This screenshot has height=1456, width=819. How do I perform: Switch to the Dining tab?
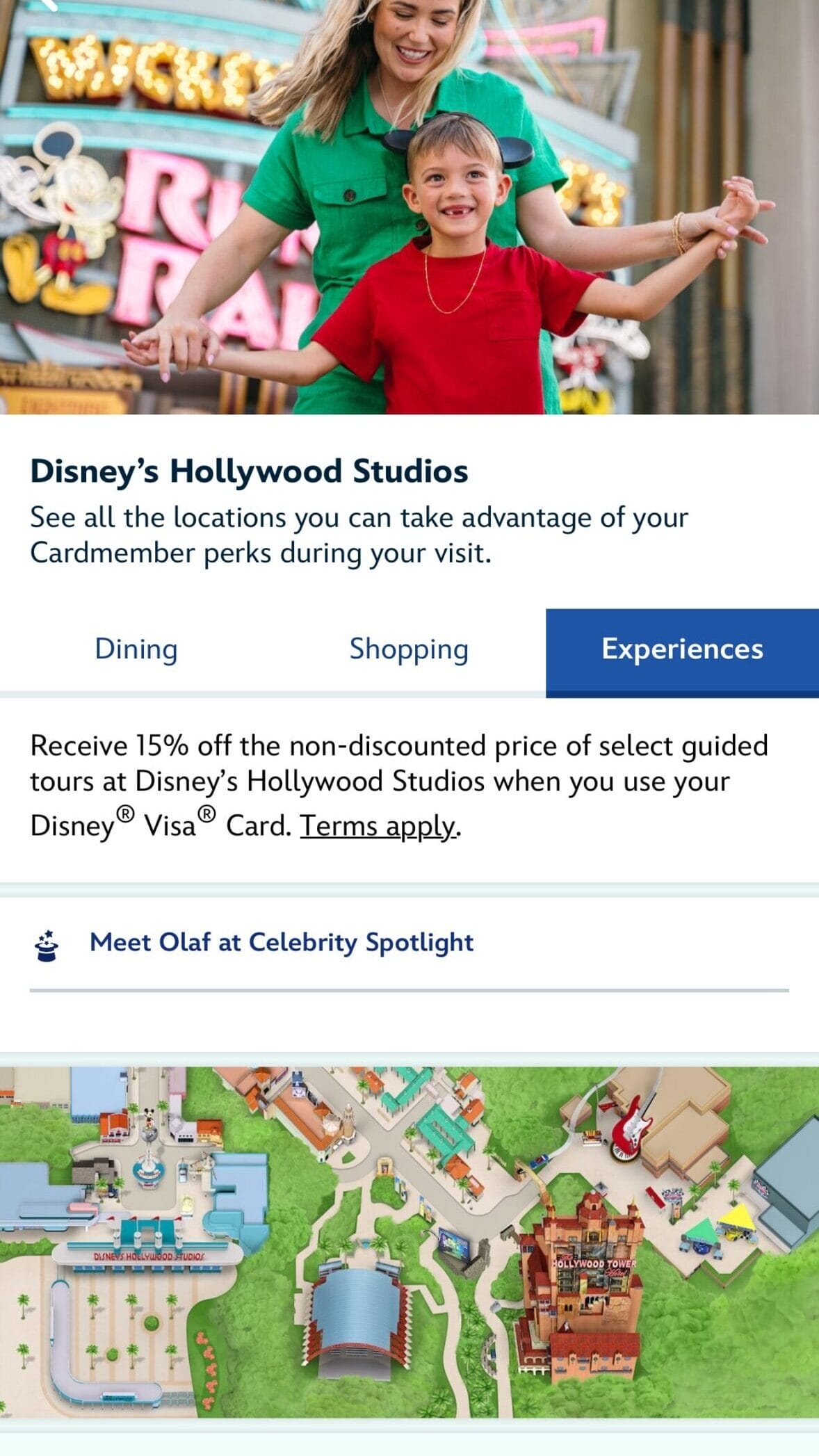pos(136,649)
